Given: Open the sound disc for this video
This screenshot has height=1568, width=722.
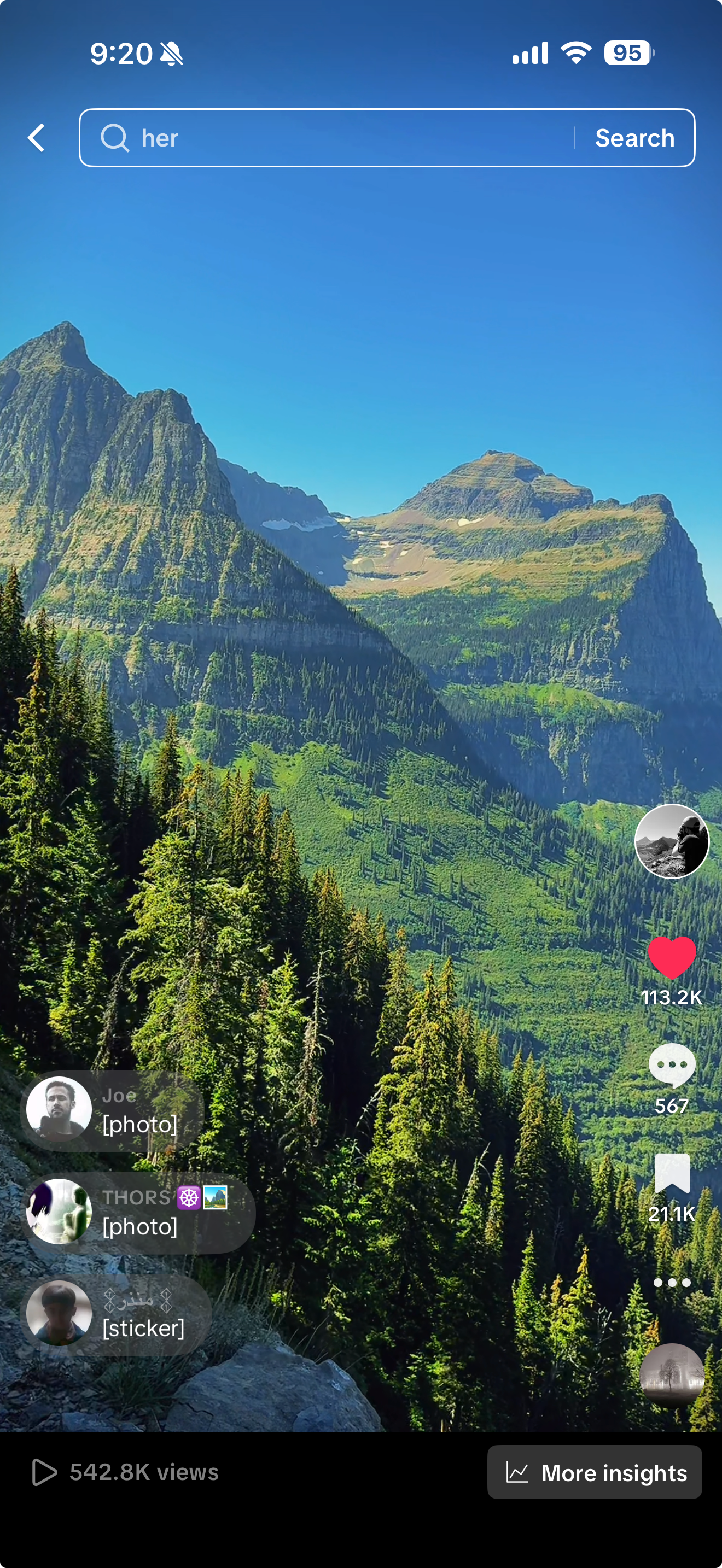Looking at the screenshot, I should click(x=672, y=1374).
